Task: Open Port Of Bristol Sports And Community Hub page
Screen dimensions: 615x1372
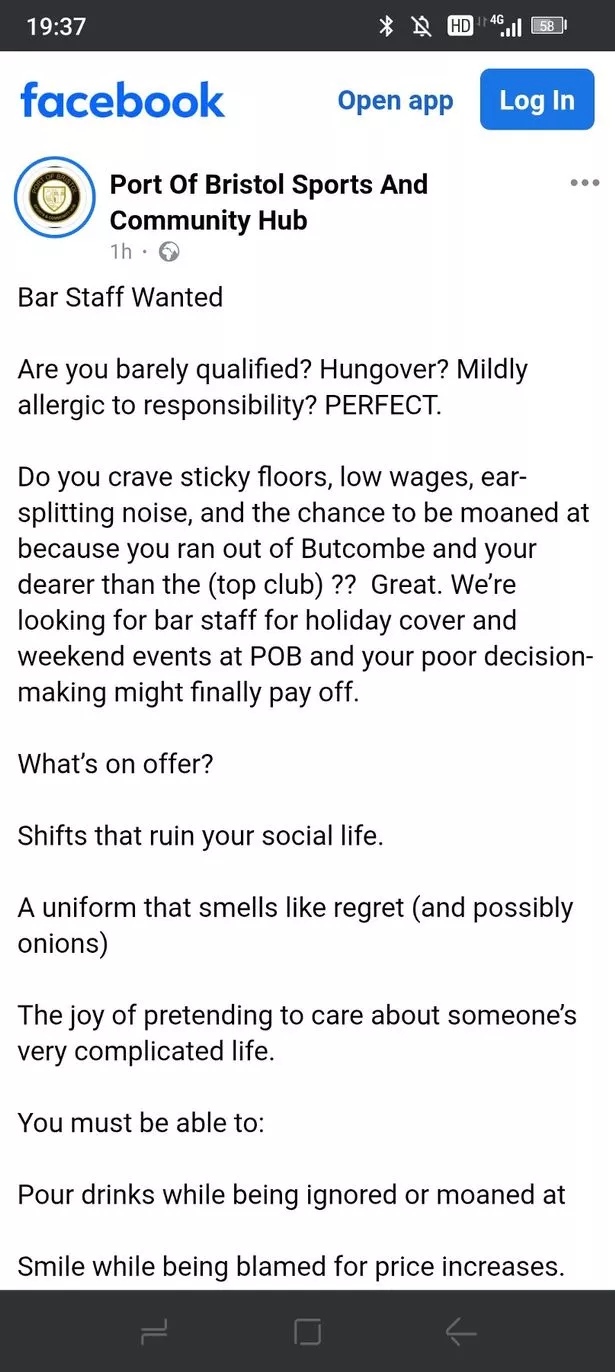Action: tap(269, 202)
